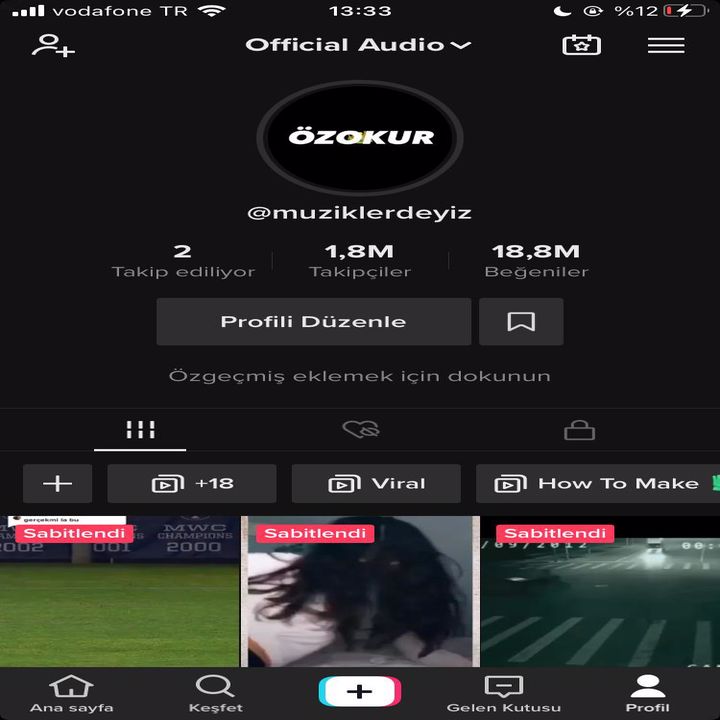Open the Viral playlist

[376, 484]
